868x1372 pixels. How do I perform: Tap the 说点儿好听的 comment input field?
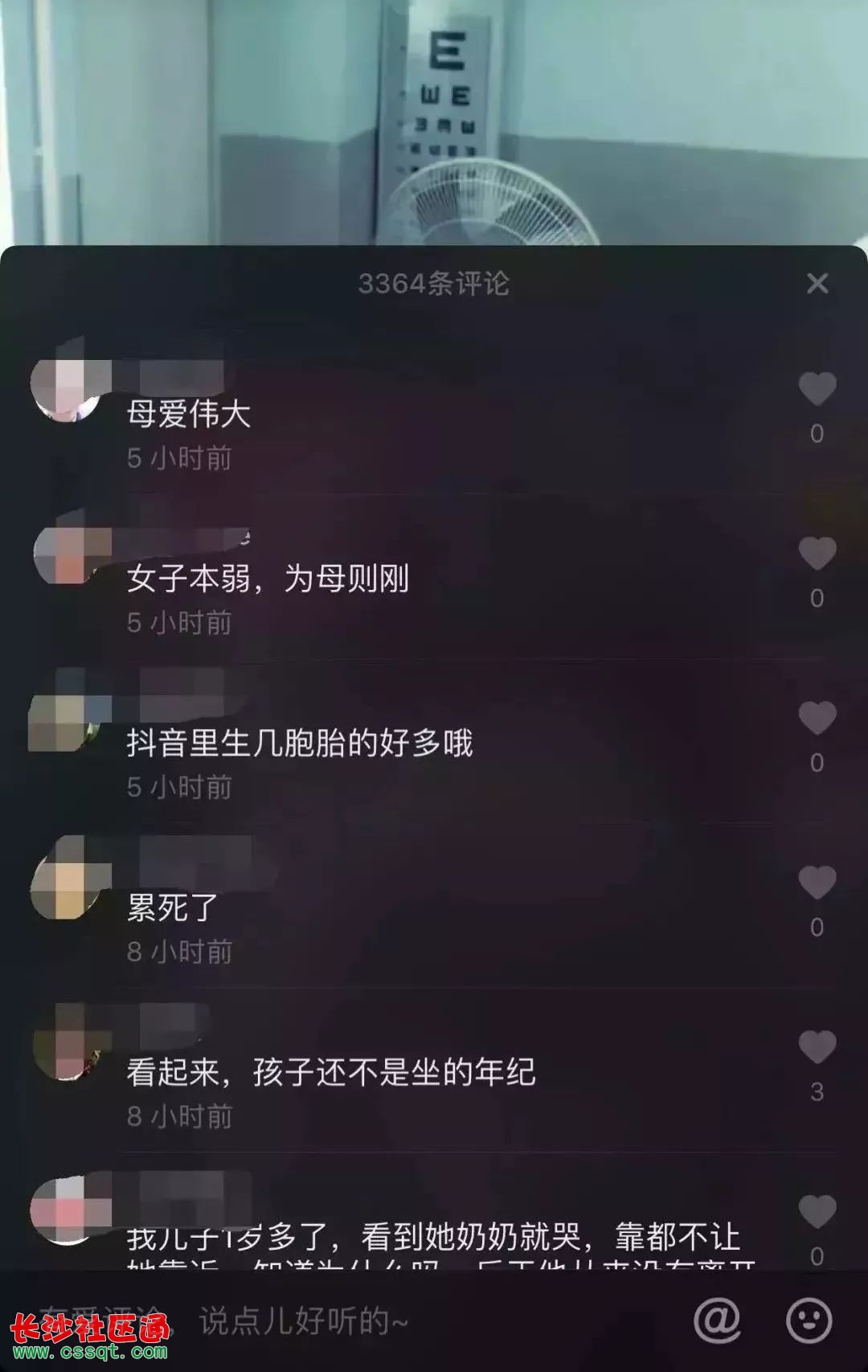click(402, 1321)
